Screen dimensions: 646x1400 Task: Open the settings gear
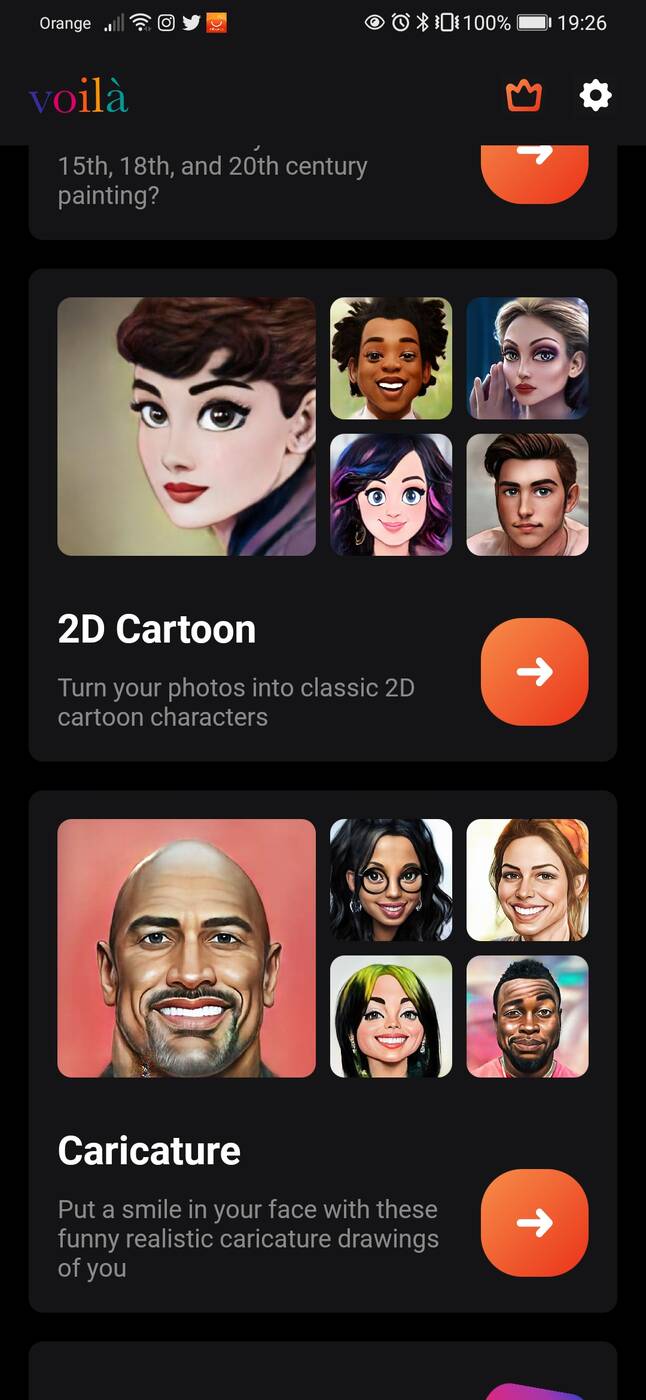pos(595,96)
